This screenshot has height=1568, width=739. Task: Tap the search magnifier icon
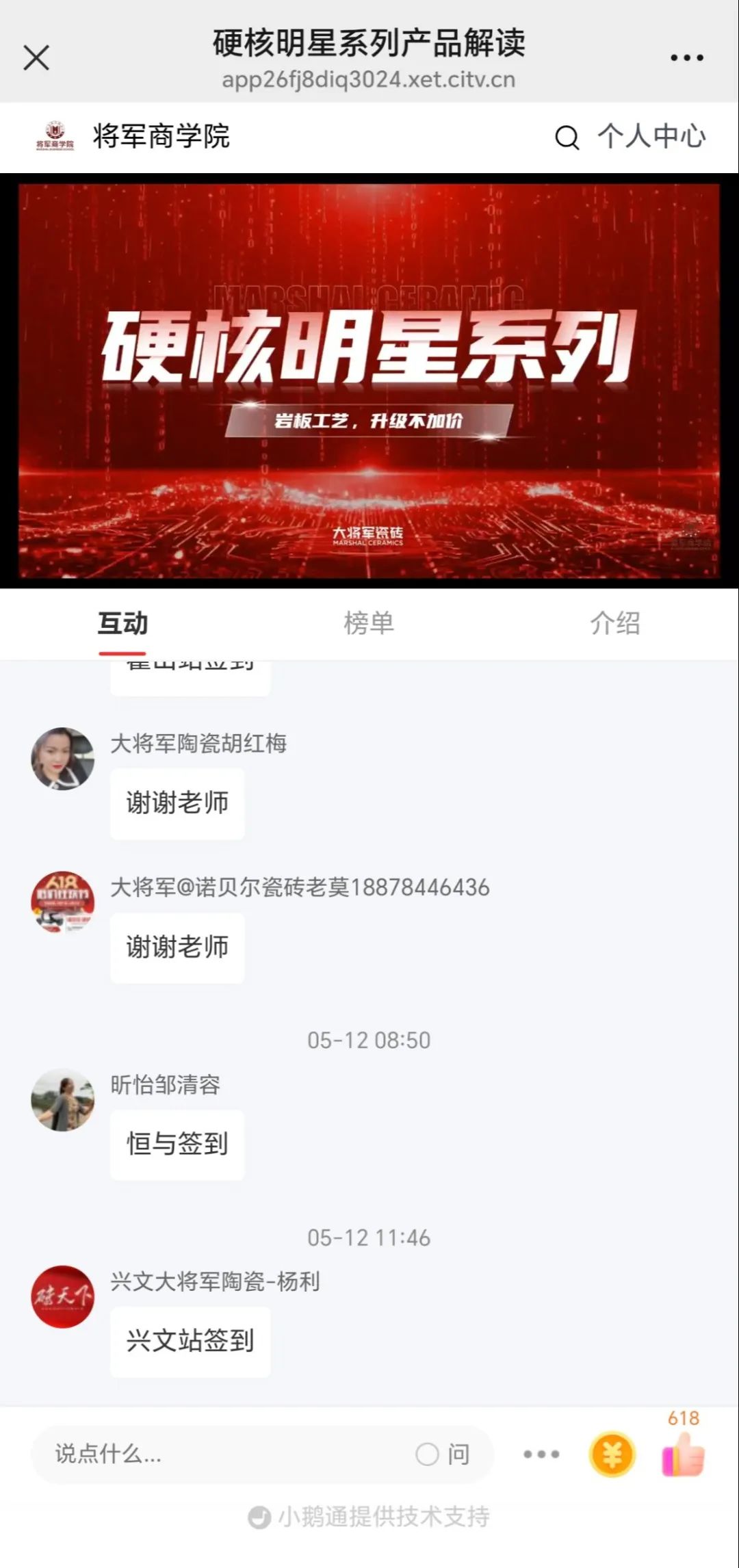click(567, 138)
